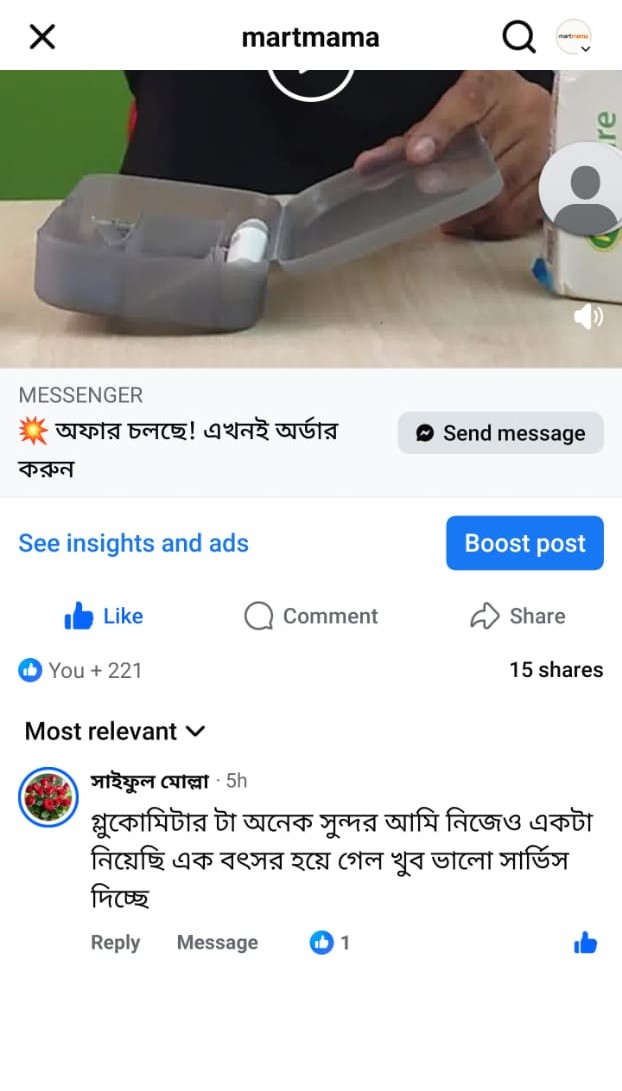Like this post
Screen dimensions: 622x1091
(104, 616)
